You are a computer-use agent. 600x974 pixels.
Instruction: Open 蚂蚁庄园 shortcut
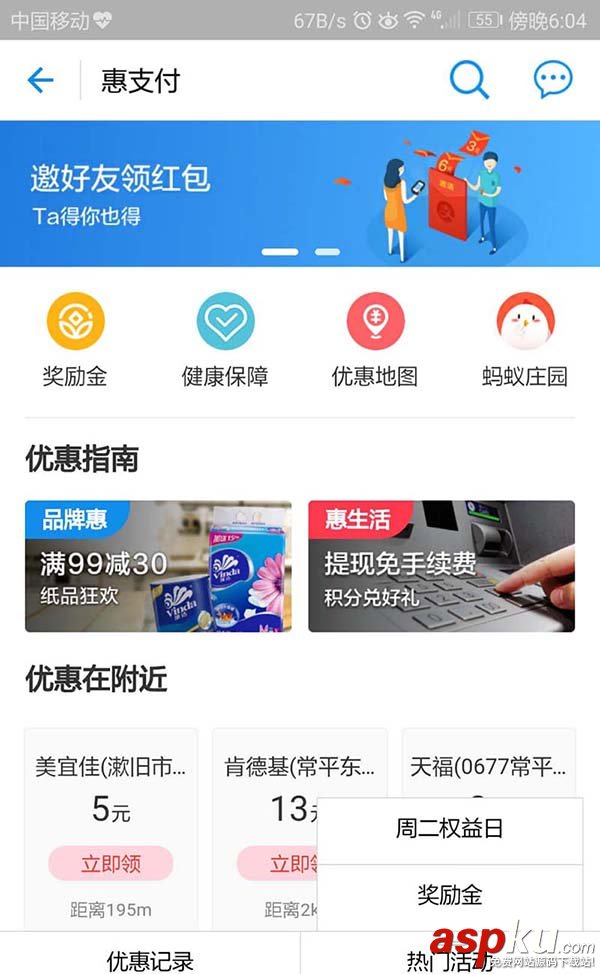click(x=525, y=322)
